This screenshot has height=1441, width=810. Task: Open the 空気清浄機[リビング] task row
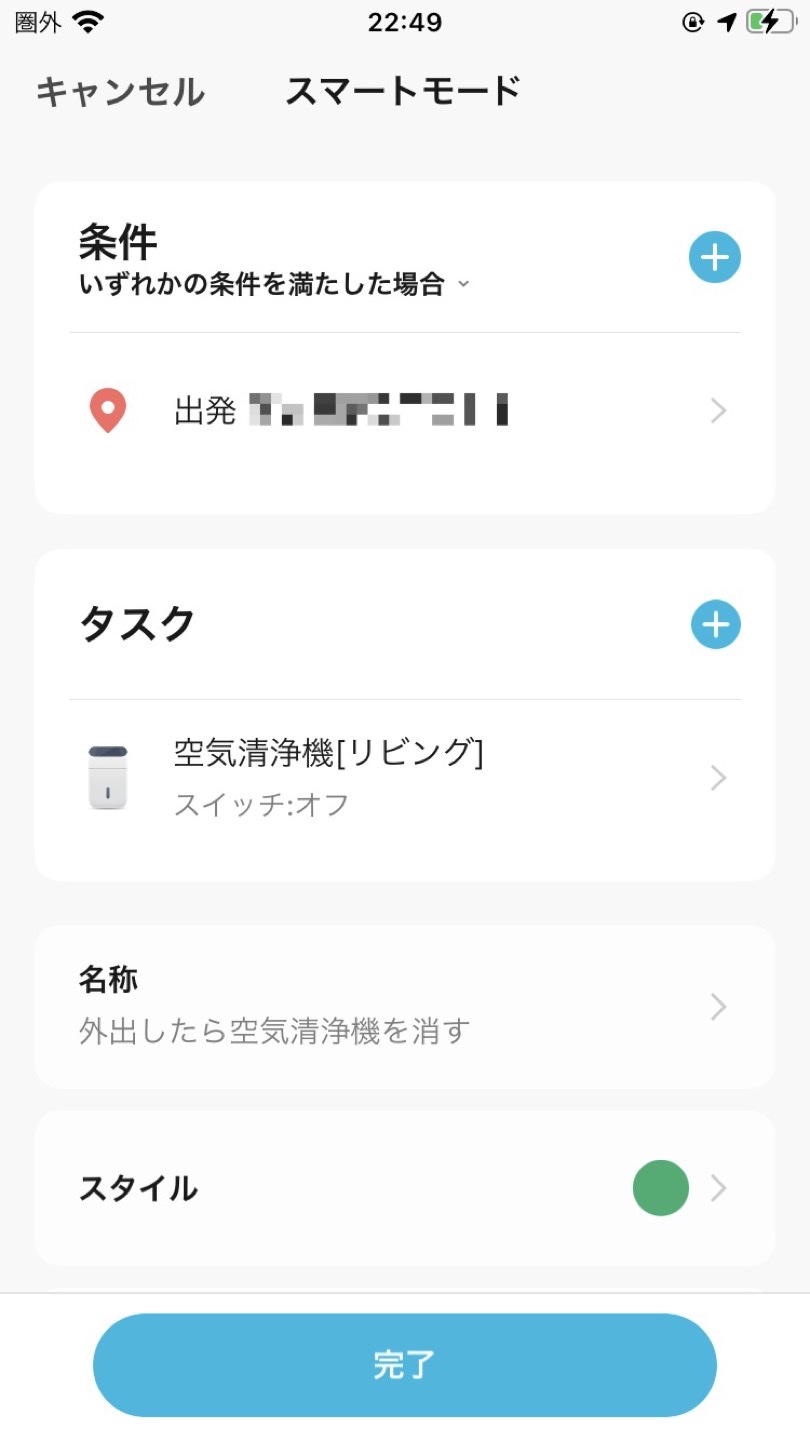pyautogui.click(x=405, y=778)
